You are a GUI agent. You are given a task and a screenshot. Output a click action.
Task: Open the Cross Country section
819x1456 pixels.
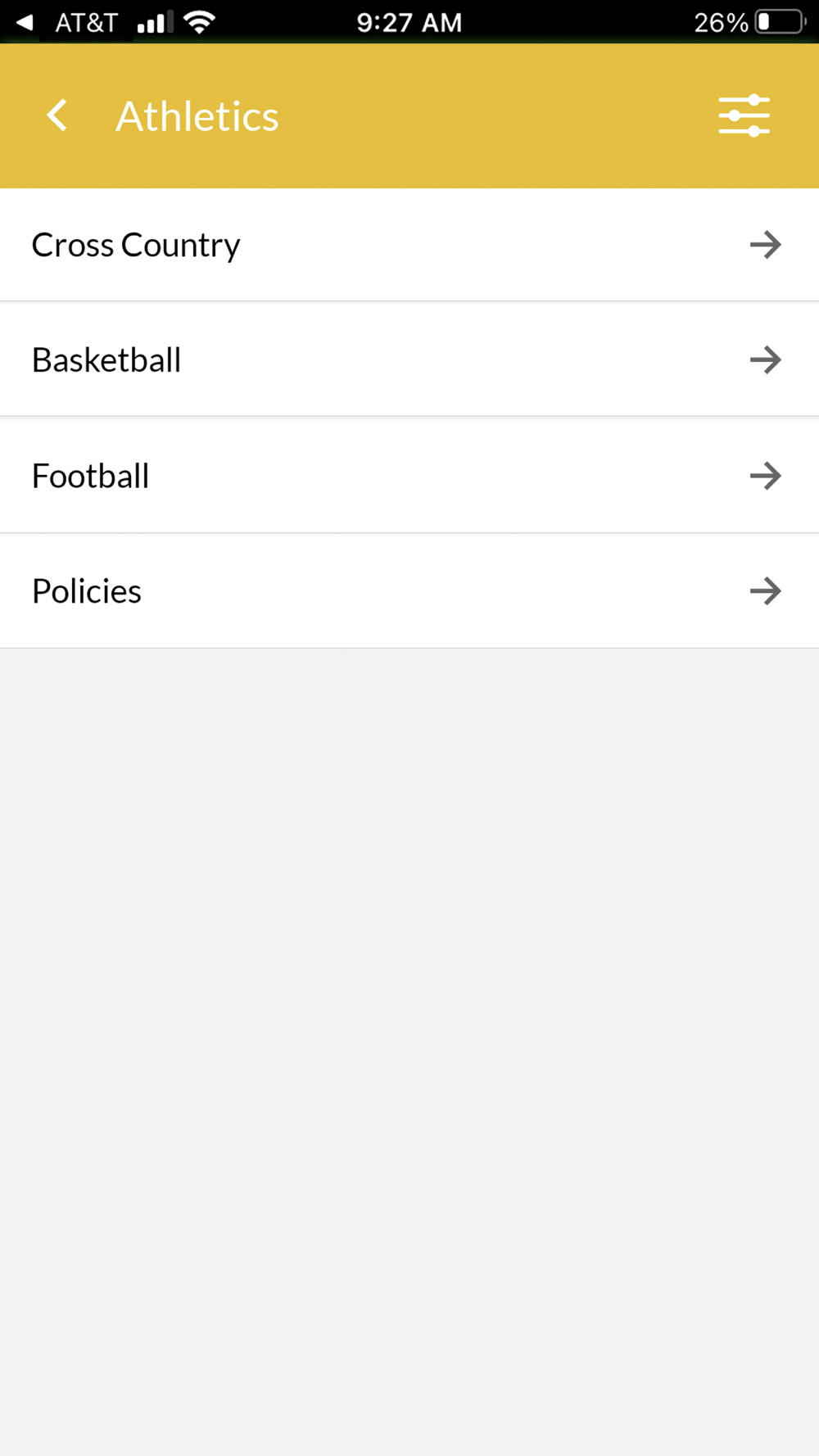[x=409, y=245]
